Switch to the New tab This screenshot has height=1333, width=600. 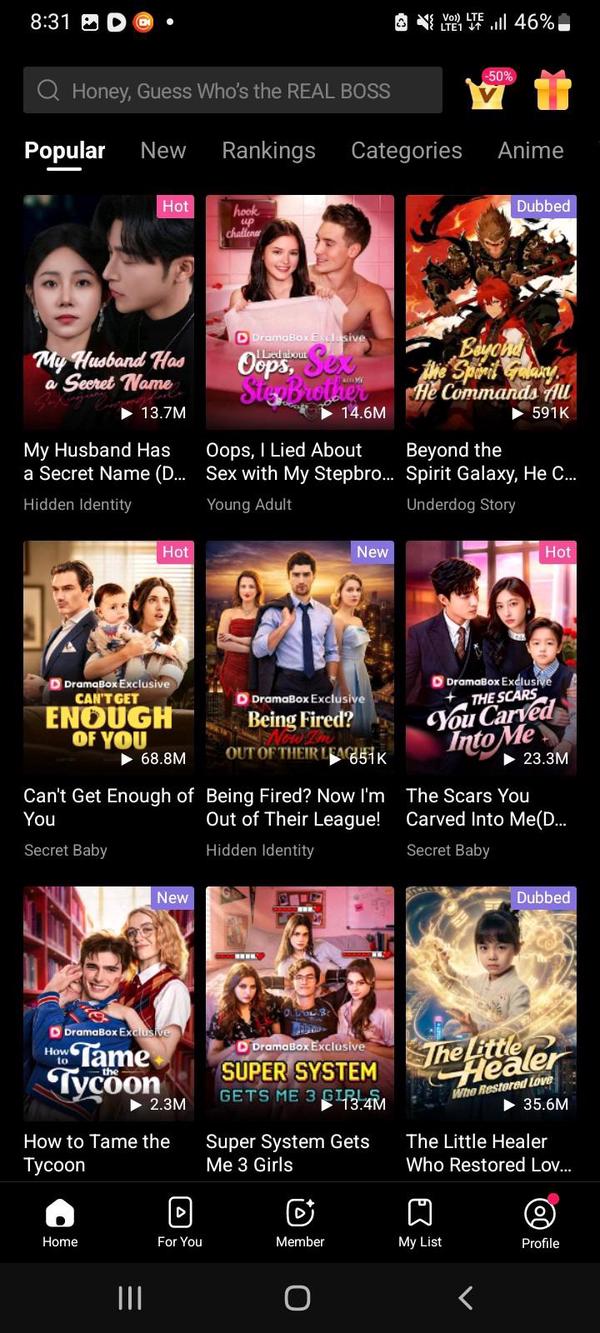coord(163,151)
